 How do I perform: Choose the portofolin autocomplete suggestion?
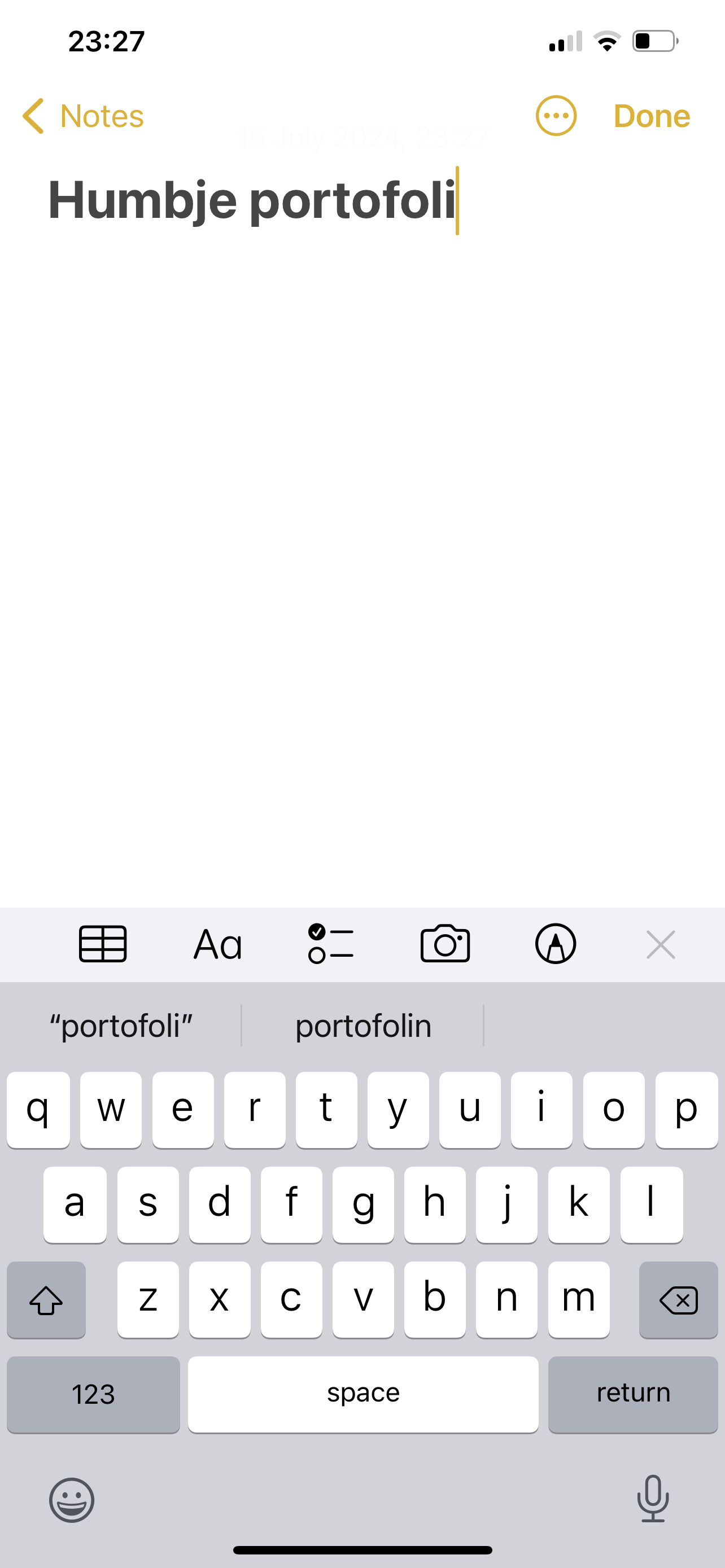click(364, 1026)
